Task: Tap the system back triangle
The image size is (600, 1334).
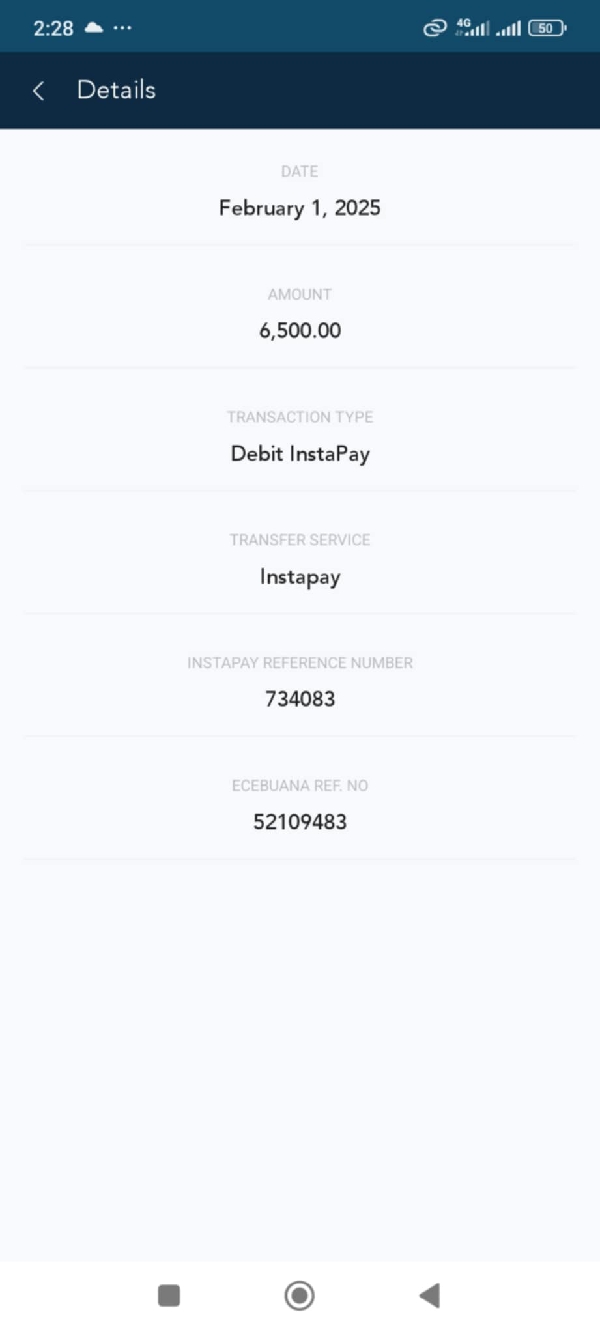Action: [430, 1296]
